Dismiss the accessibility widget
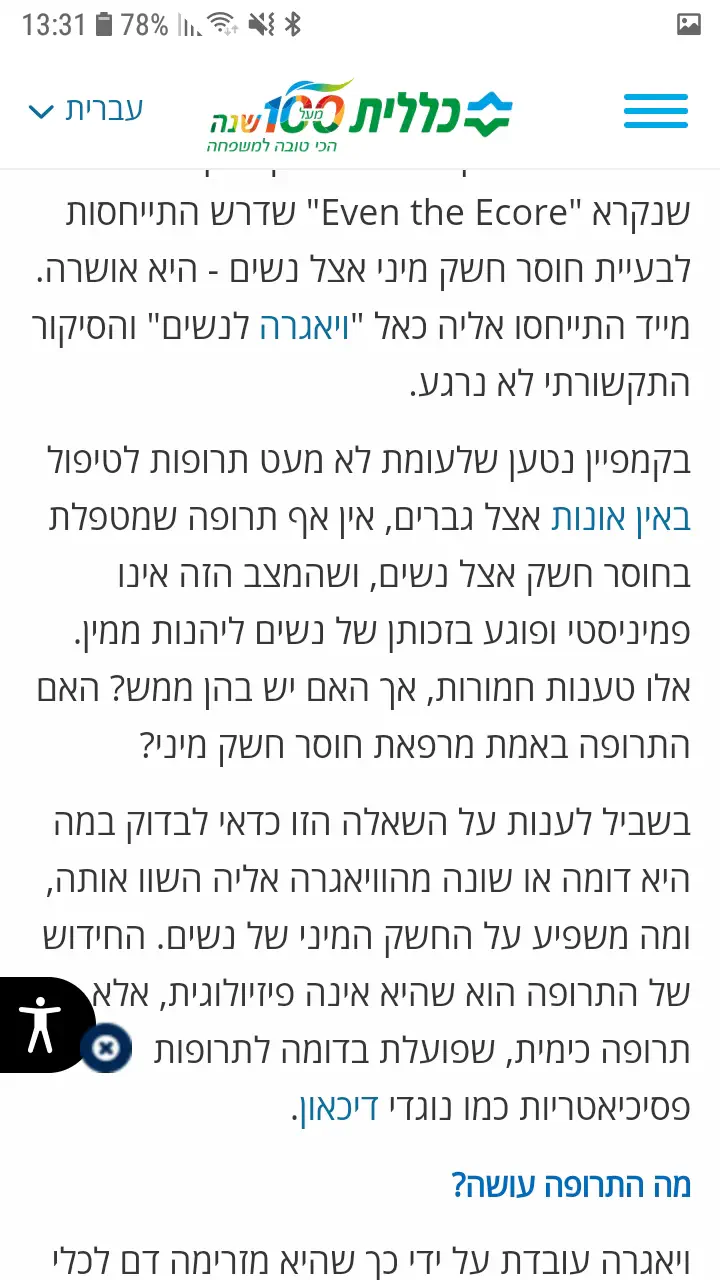This screenshot has width=720, height=1280. 107,1049
